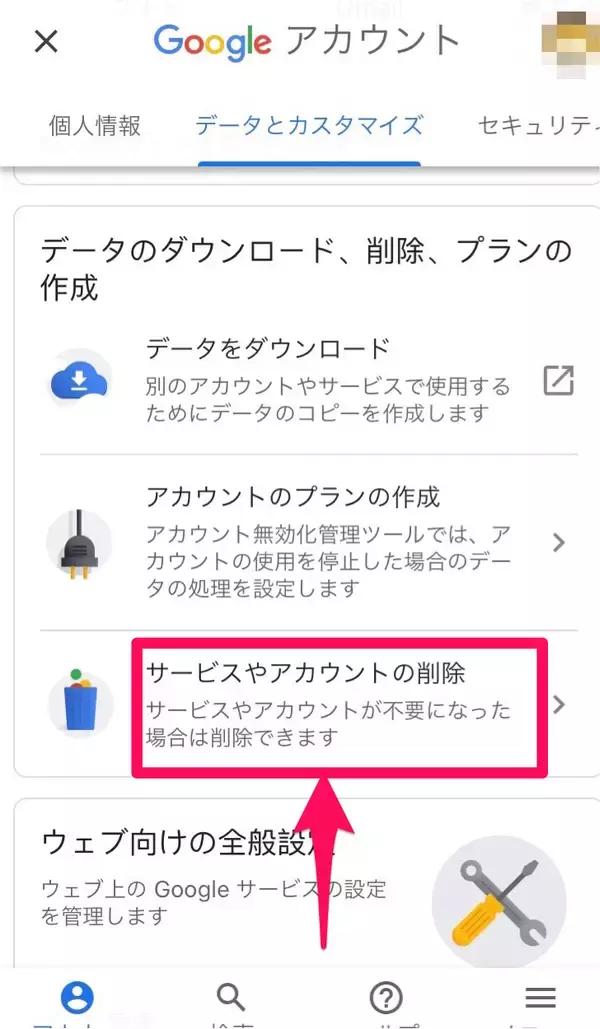Open search from the bottom navigation
The image size is (600, 1029).
(x=231, y=997)
